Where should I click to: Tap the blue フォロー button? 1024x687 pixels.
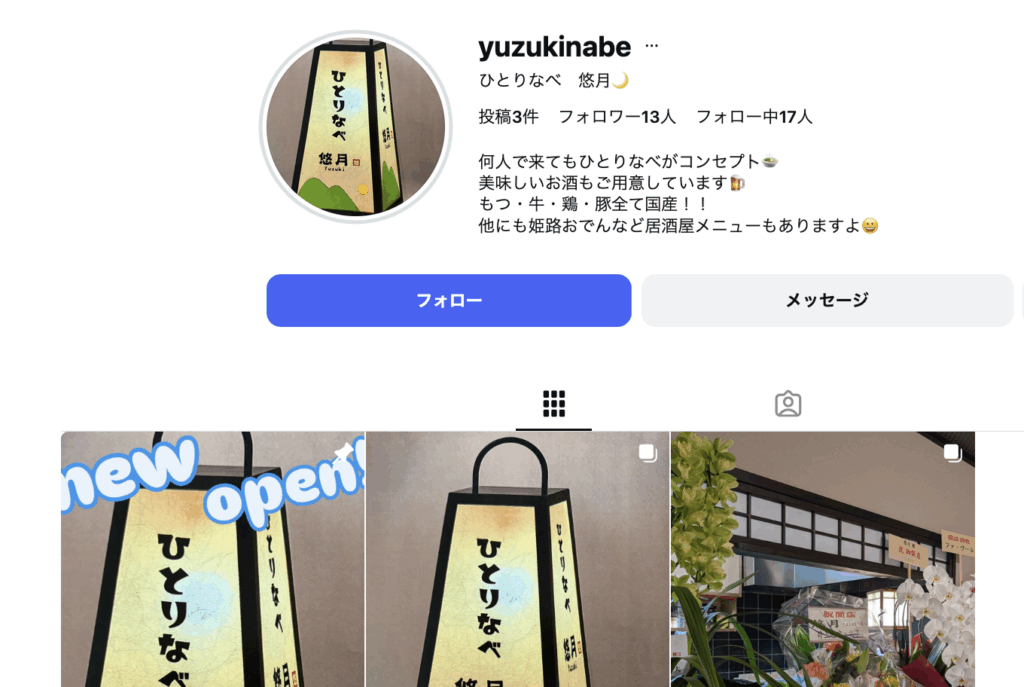point(449,300)
